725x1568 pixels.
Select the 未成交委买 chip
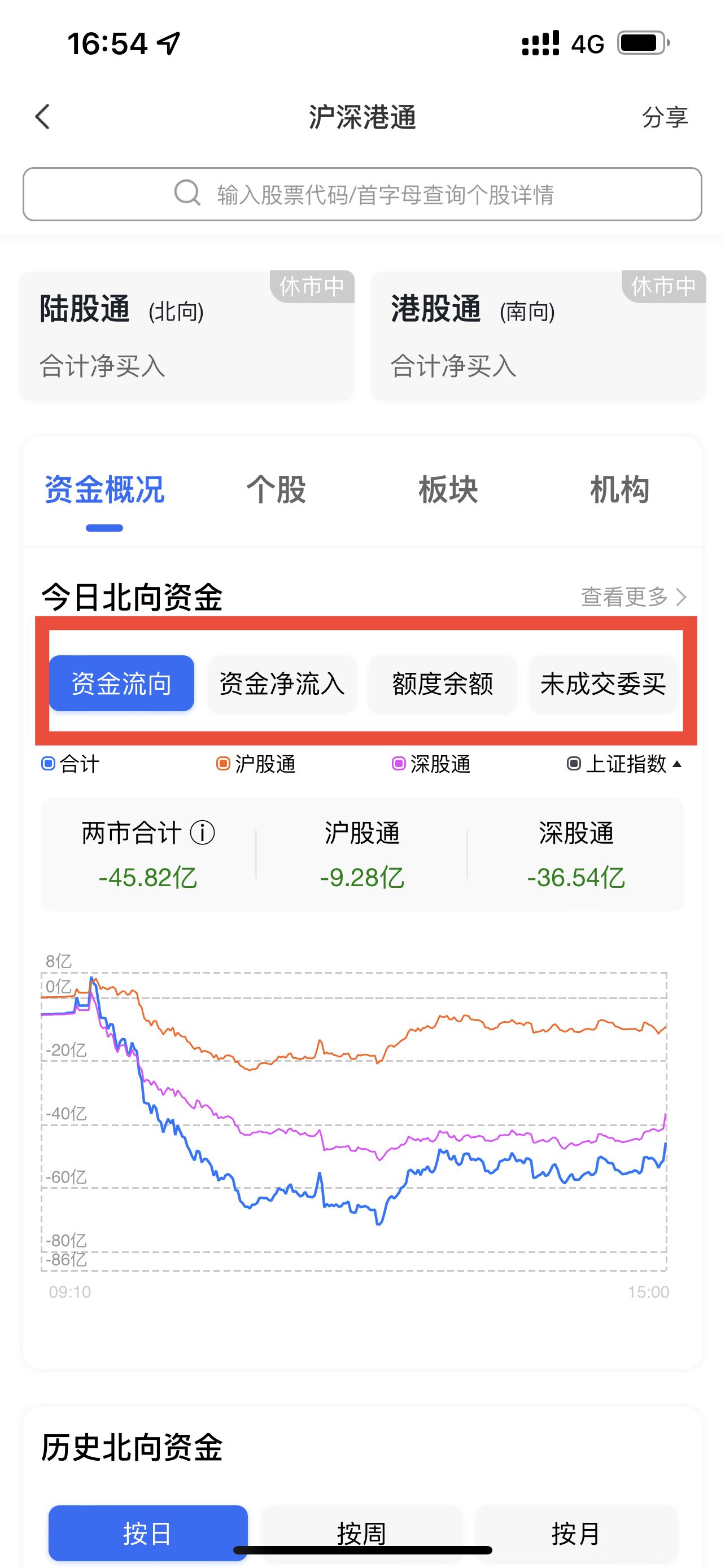coord(602,684)
